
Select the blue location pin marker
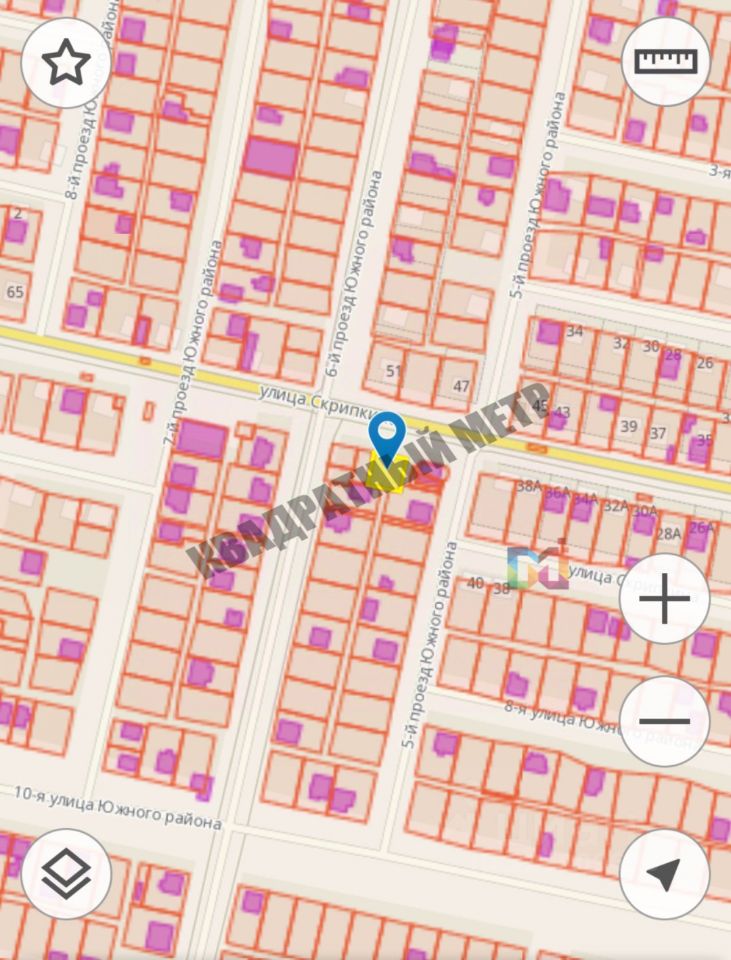386,438
